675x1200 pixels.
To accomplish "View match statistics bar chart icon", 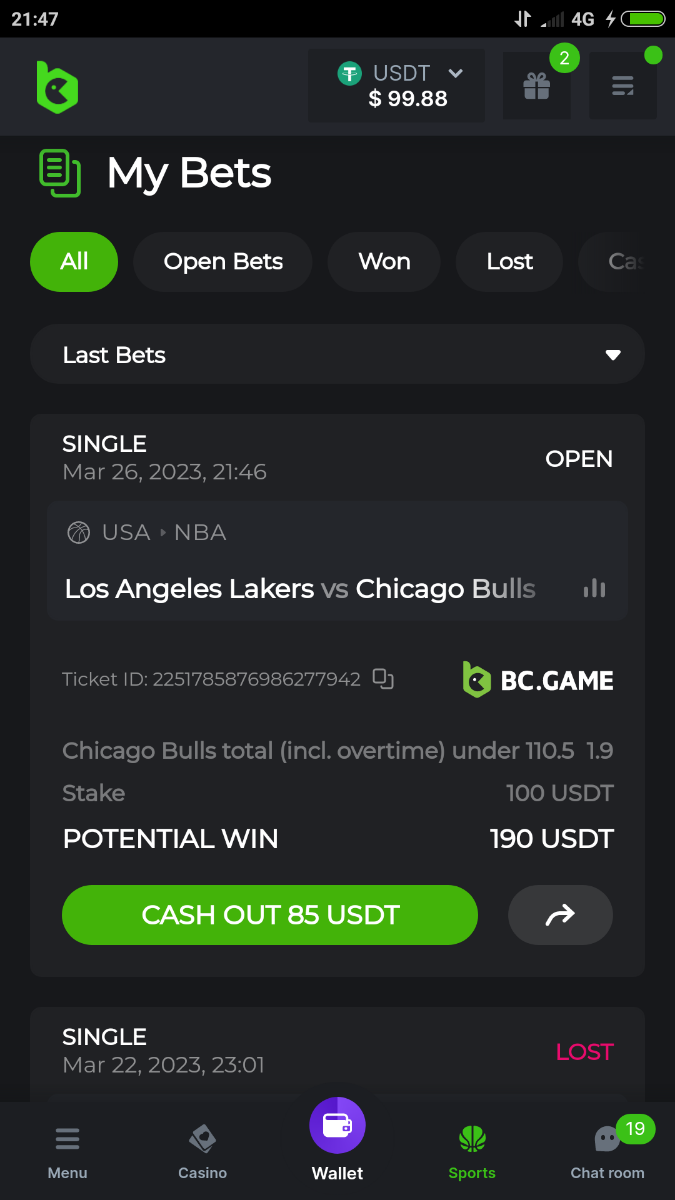I will (x=595, y=589).
